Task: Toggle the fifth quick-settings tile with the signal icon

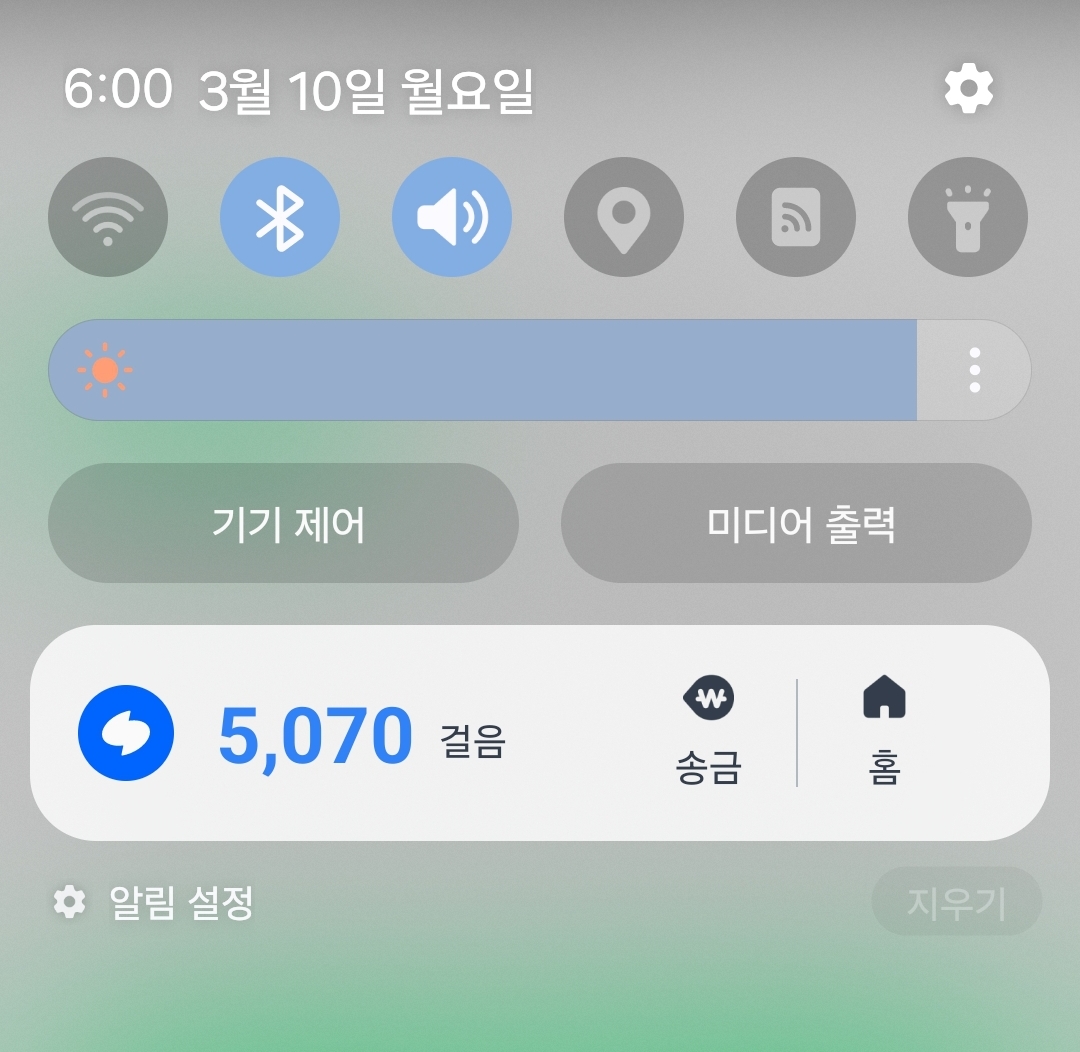Action: 796,217
